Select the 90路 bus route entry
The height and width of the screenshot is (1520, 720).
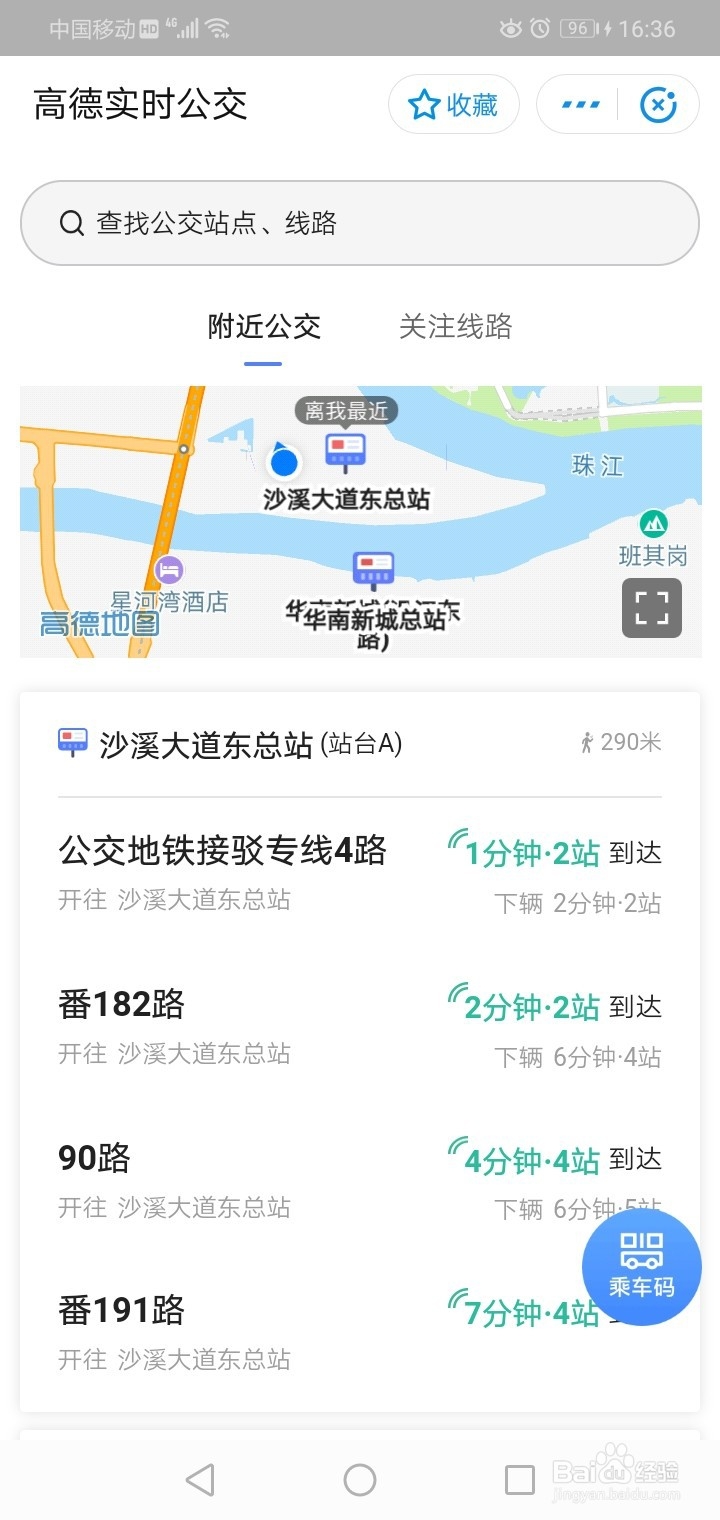[94, 1158]
